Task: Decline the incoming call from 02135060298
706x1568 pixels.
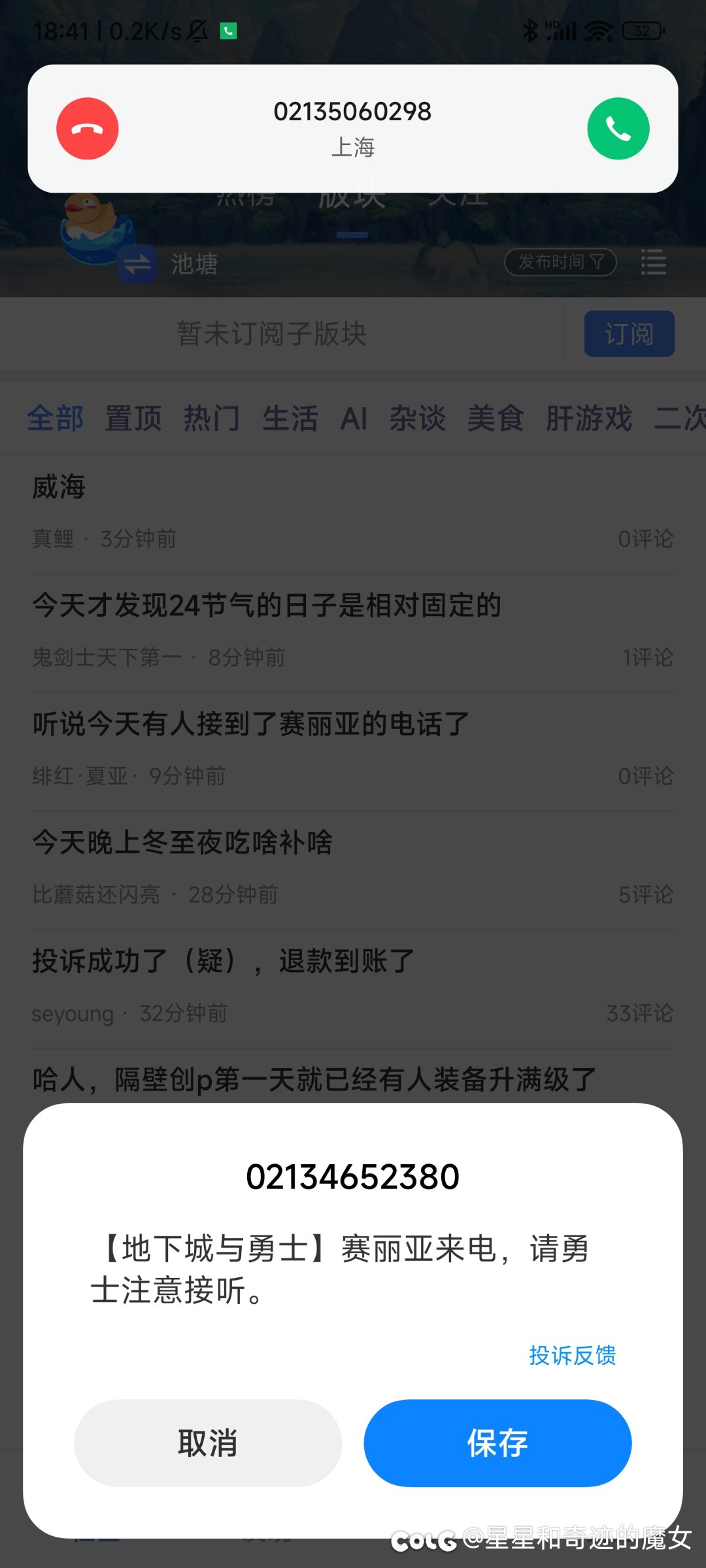Action: click(x=88, y=129)
